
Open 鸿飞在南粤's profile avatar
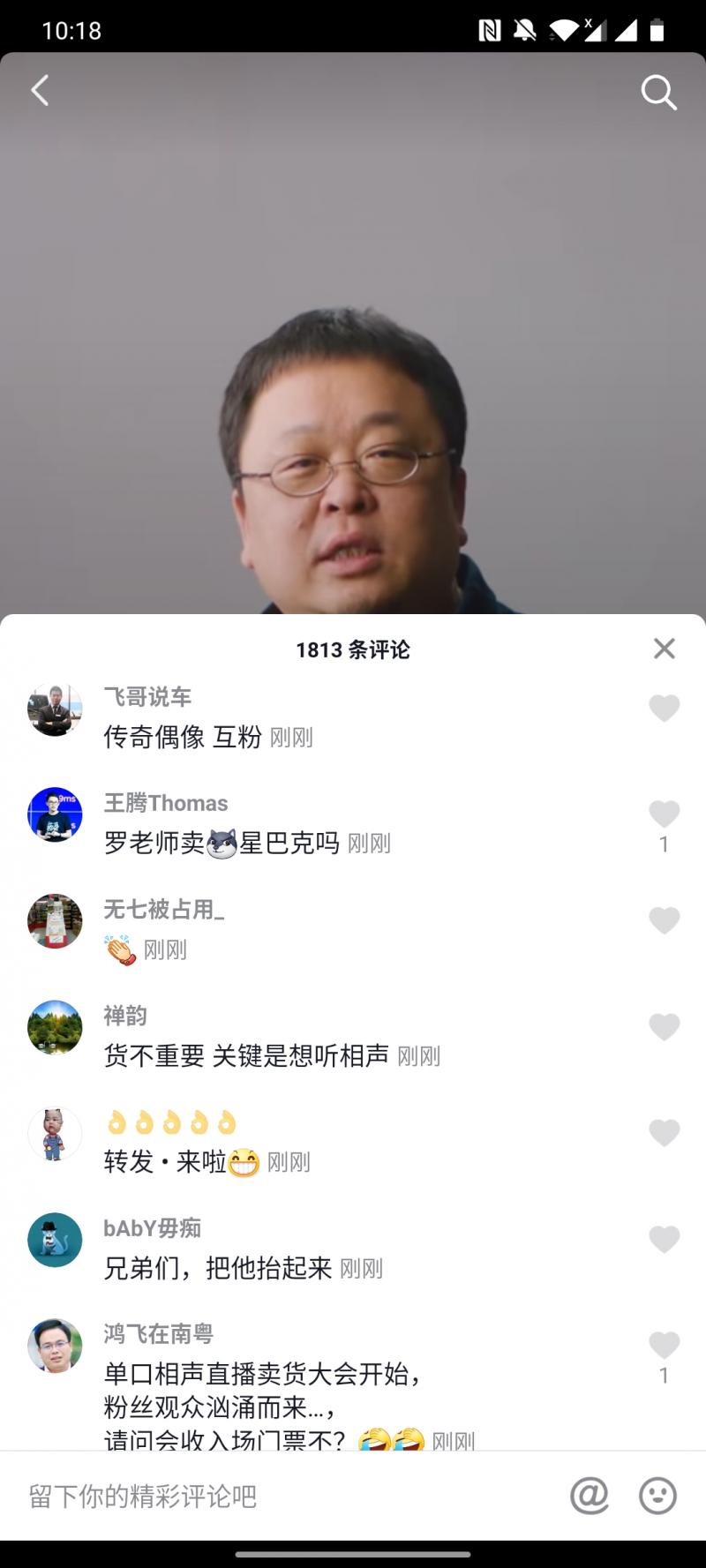click(x=55, y=1347)
